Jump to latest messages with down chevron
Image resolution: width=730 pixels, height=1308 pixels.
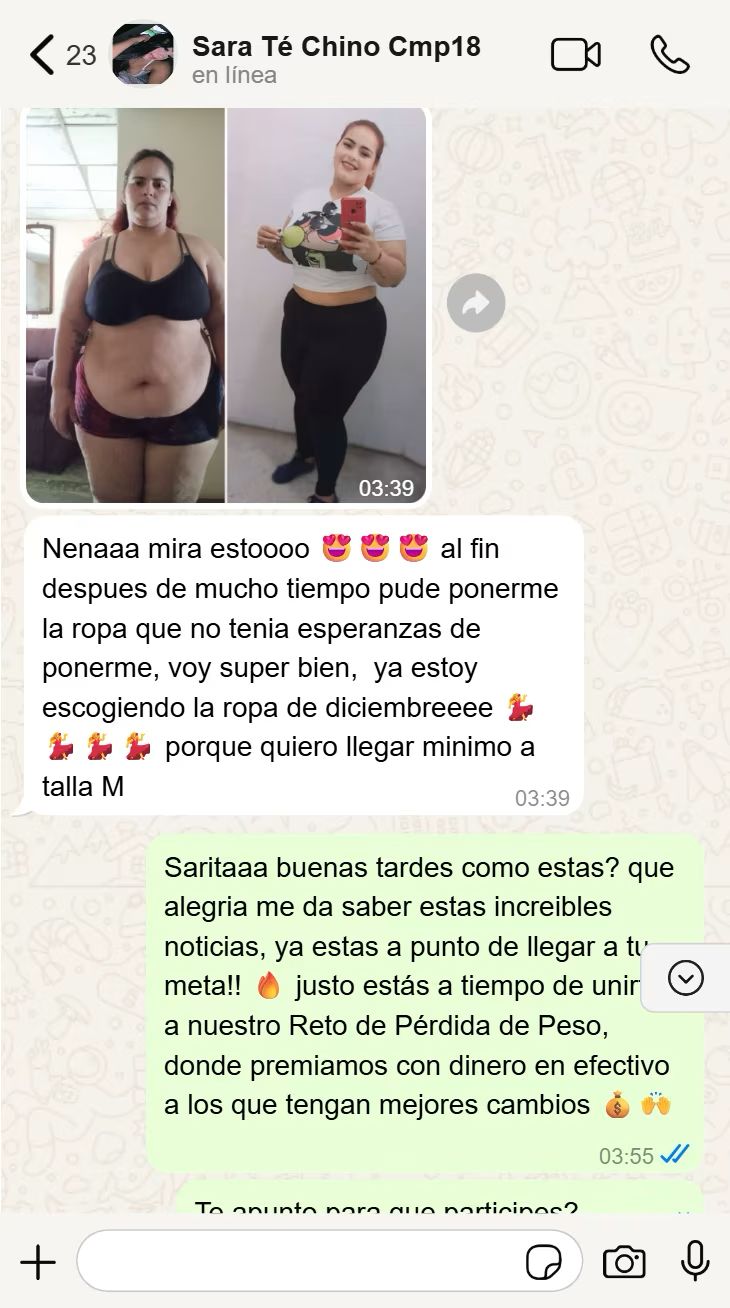685,978
